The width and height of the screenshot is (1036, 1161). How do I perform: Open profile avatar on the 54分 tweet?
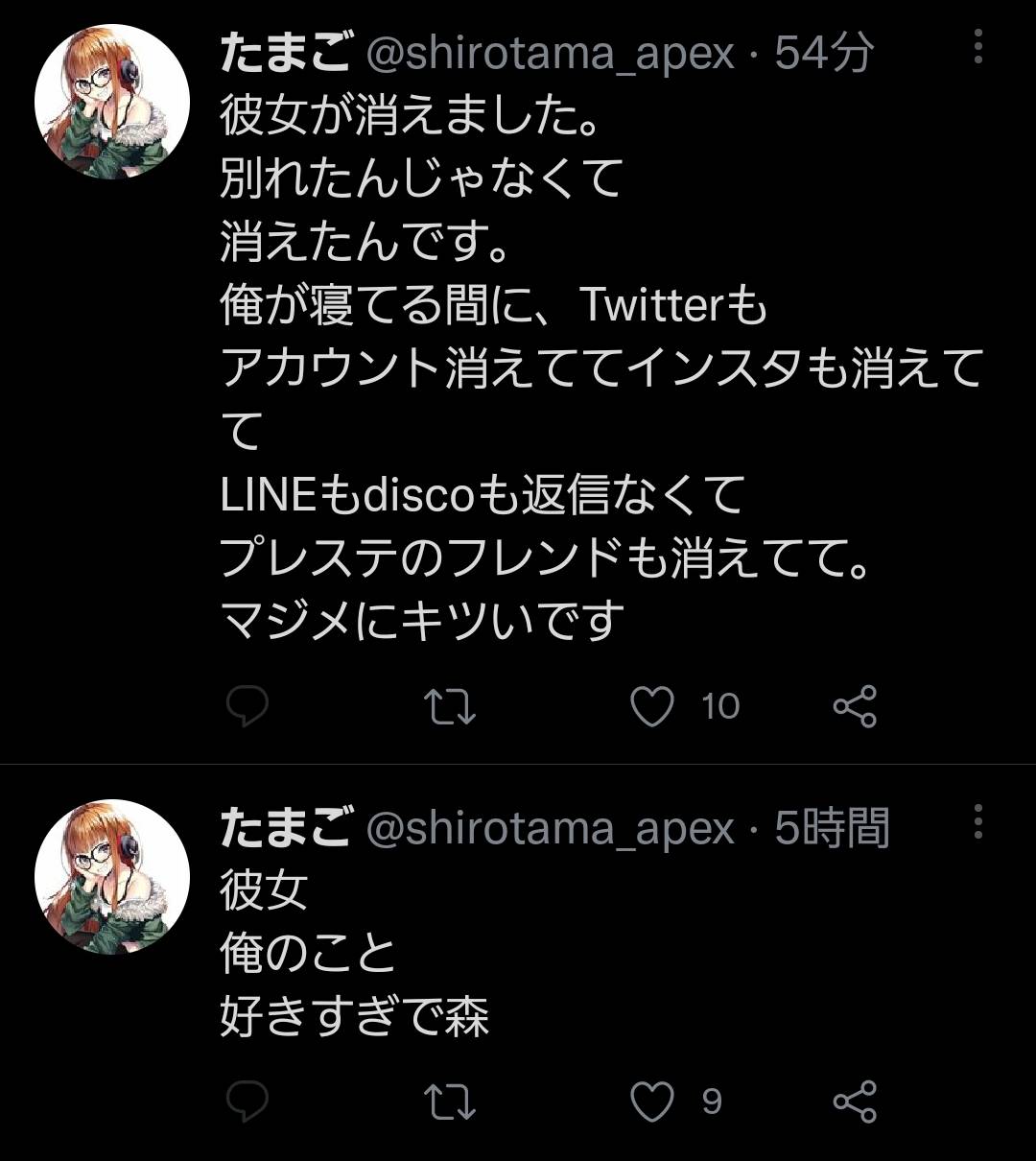pyautogui.click(x=111, y=103)
